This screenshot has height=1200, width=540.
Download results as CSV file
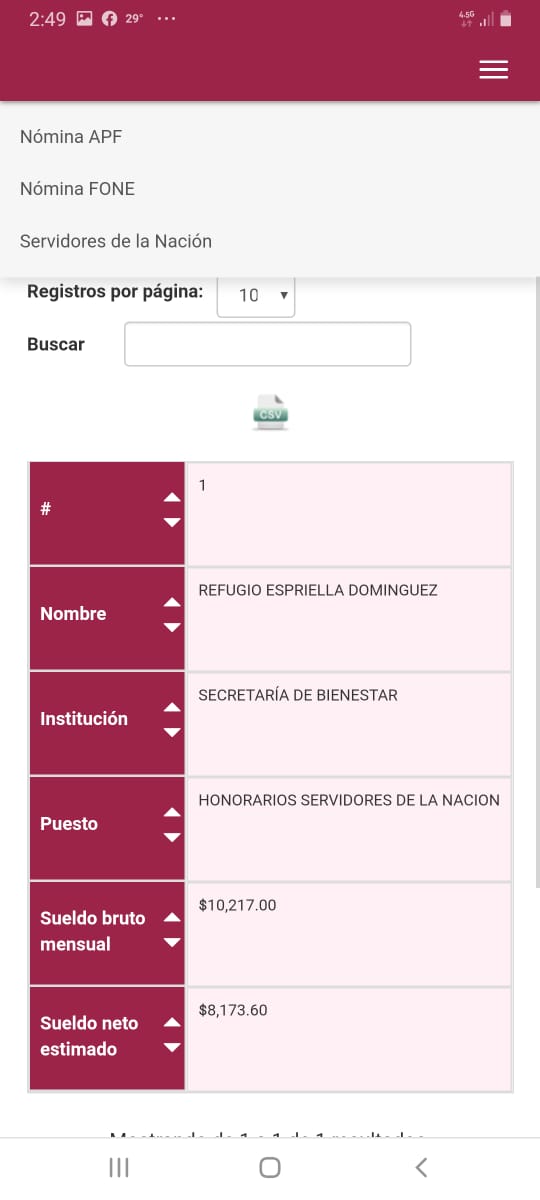[270, 412]
